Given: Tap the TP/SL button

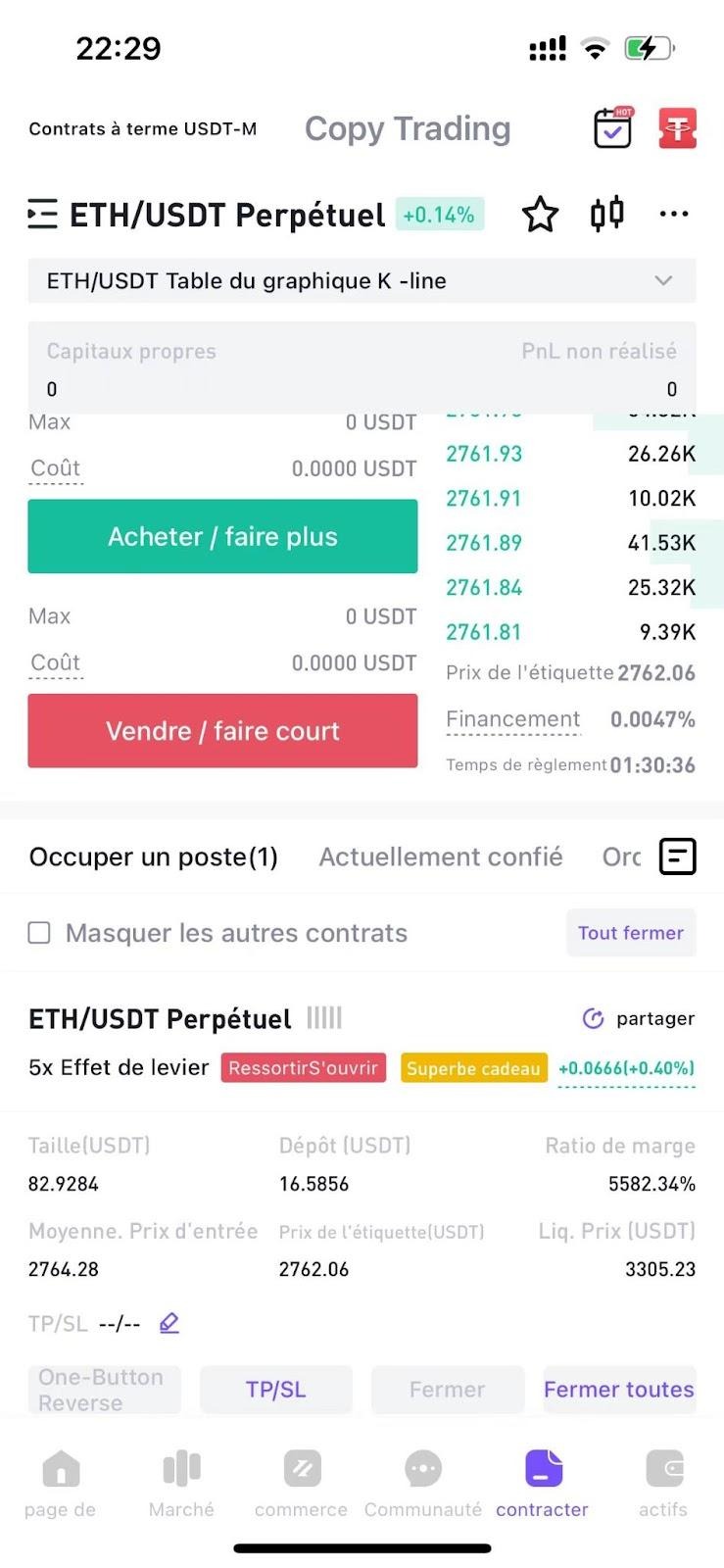Looking at the screenshot, I should pos(275,1390).
